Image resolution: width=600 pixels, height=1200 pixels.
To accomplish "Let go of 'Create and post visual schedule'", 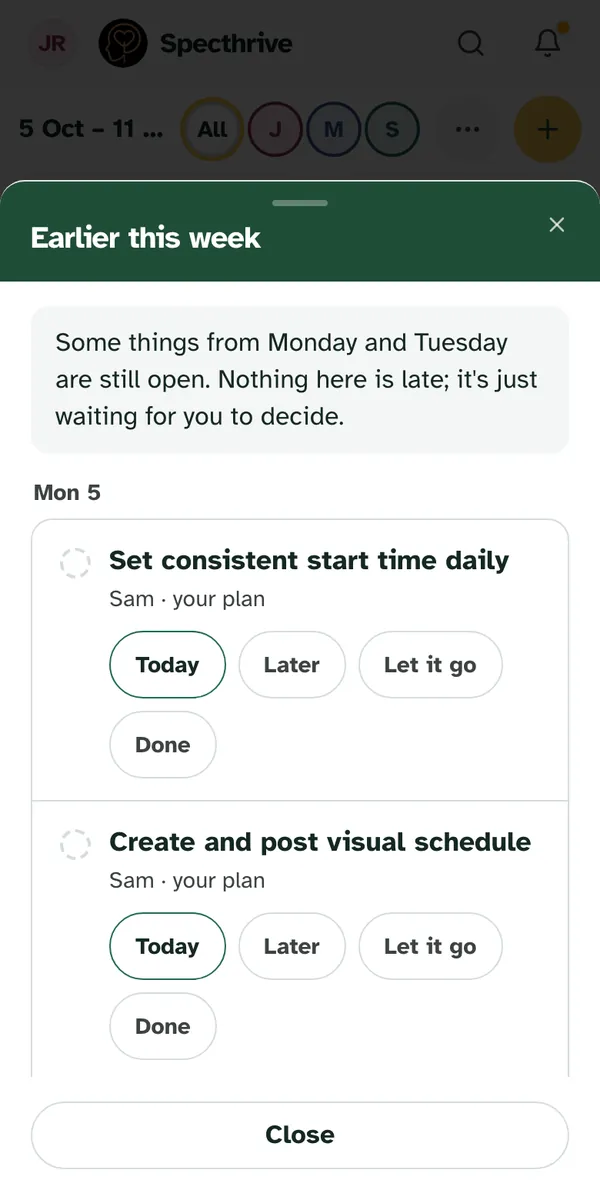I will pos(430,946).
